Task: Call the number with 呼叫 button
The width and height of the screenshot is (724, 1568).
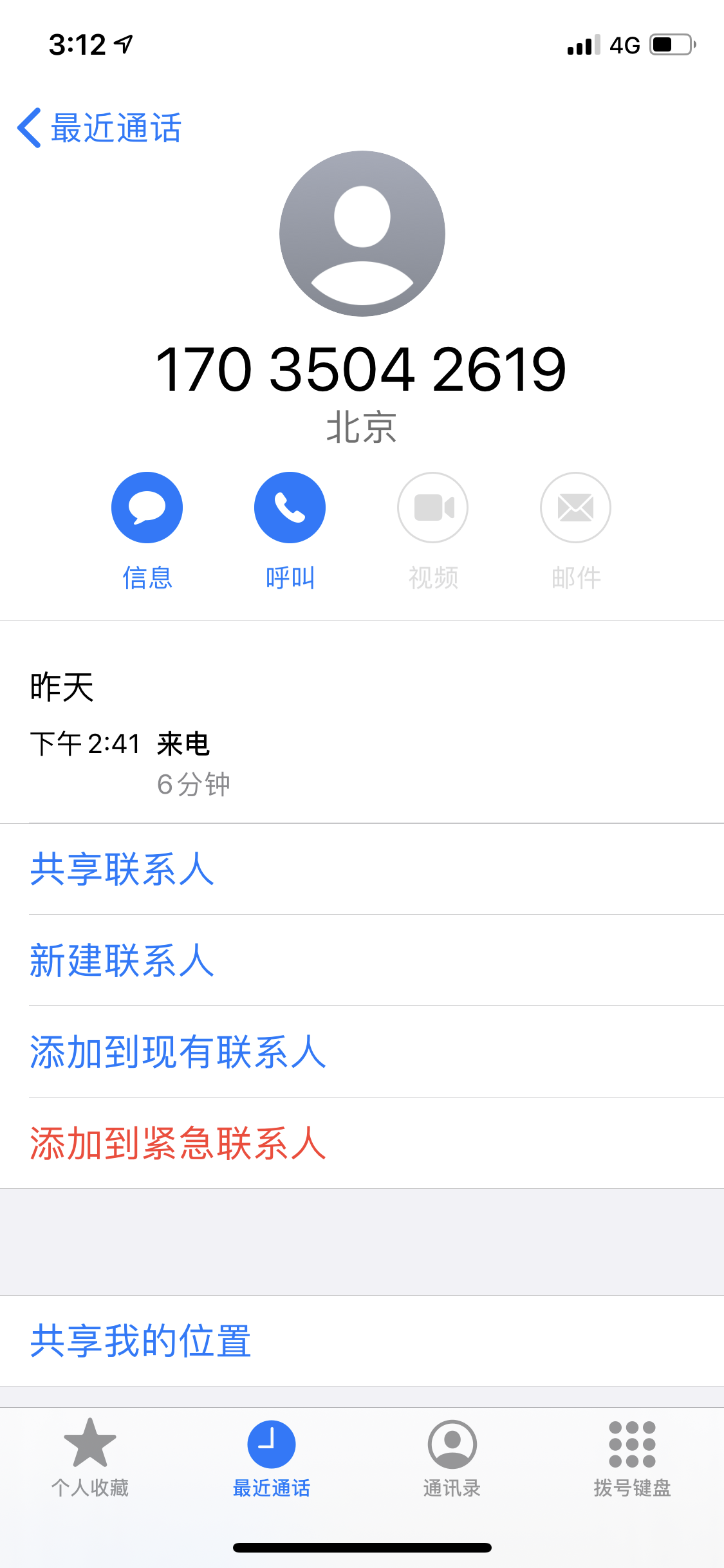Action: (290, 508)
